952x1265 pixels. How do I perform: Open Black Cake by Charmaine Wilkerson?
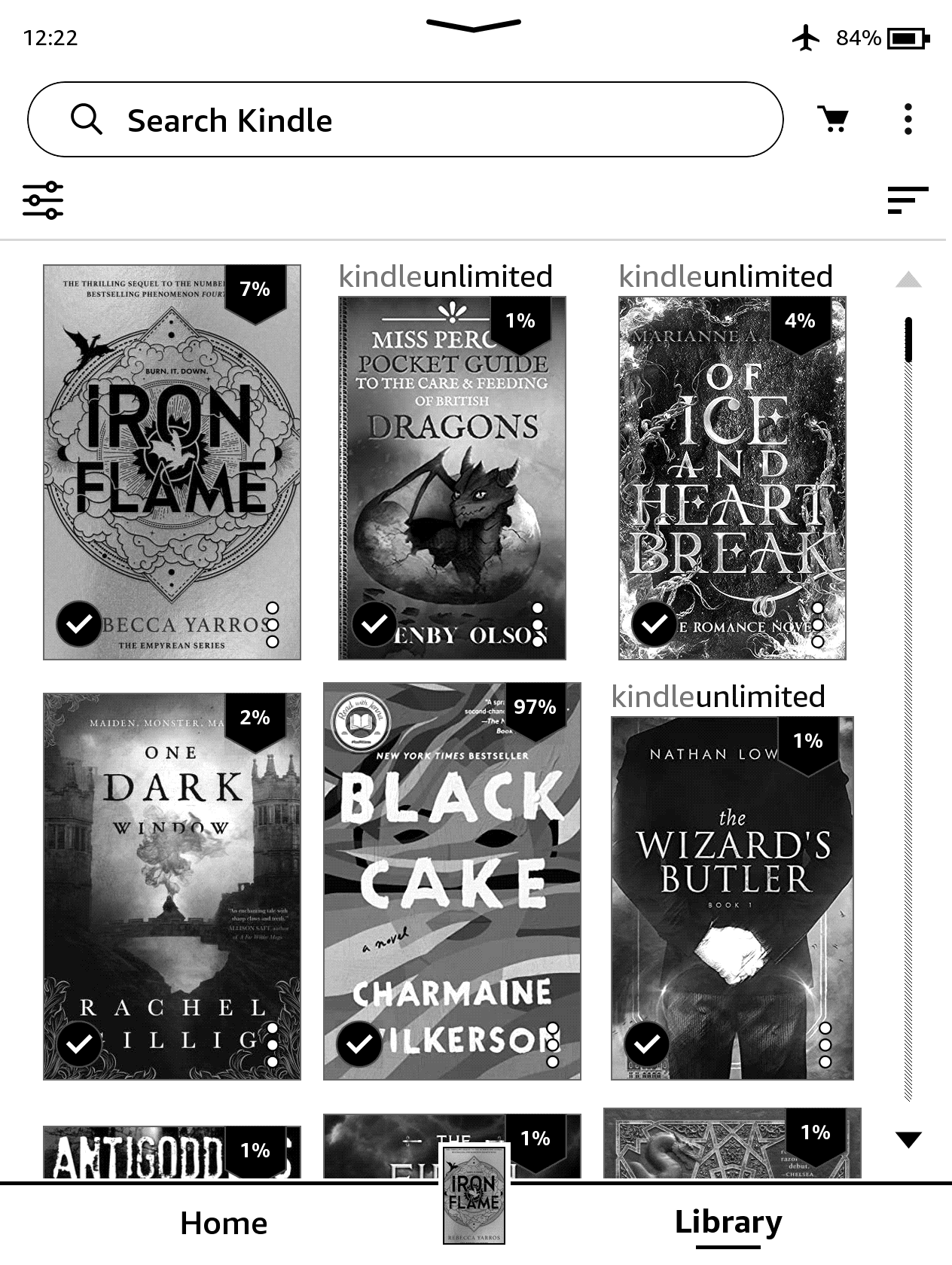(x=452, y=881)
